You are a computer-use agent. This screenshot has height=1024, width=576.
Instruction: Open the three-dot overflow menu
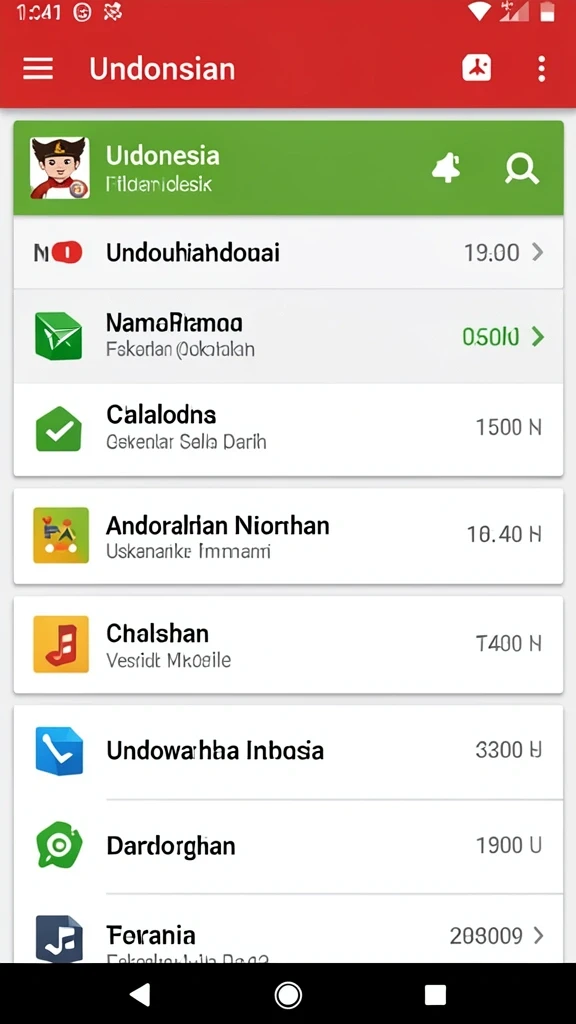click(x=541, y=69)
